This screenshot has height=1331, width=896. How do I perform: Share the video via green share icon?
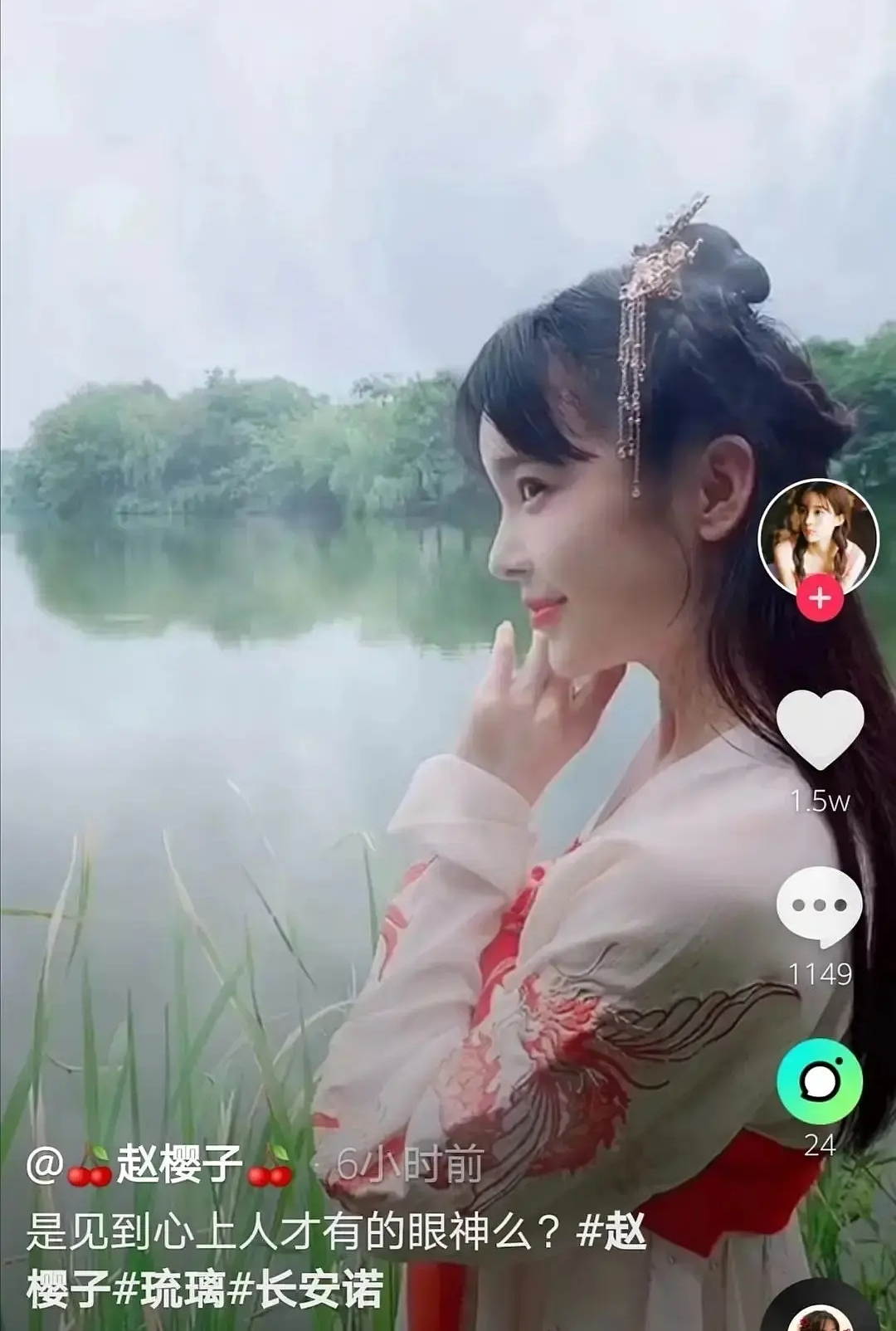[819, 1081]
